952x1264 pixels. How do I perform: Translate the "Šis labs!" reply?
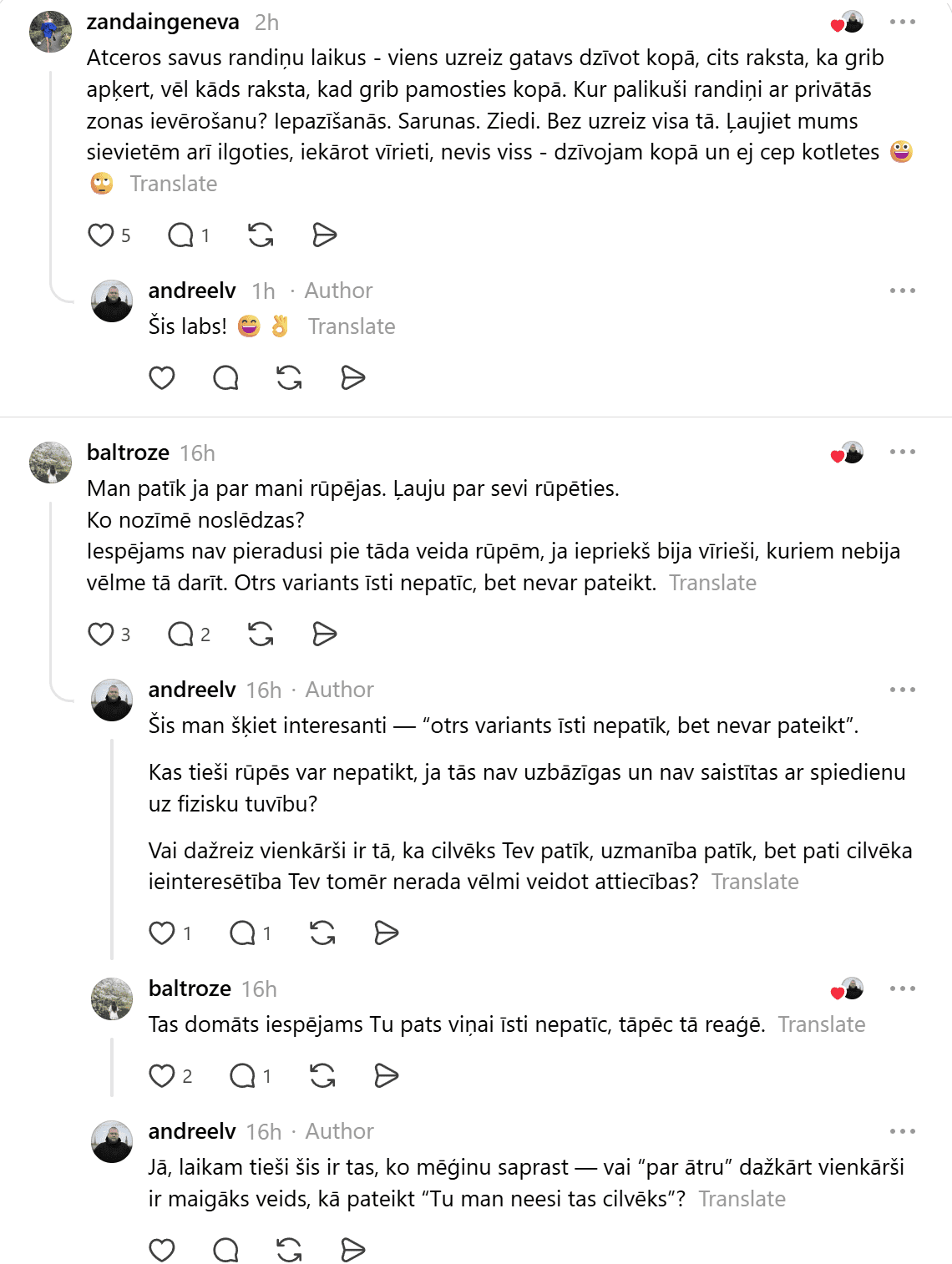(x=352, y=326)
